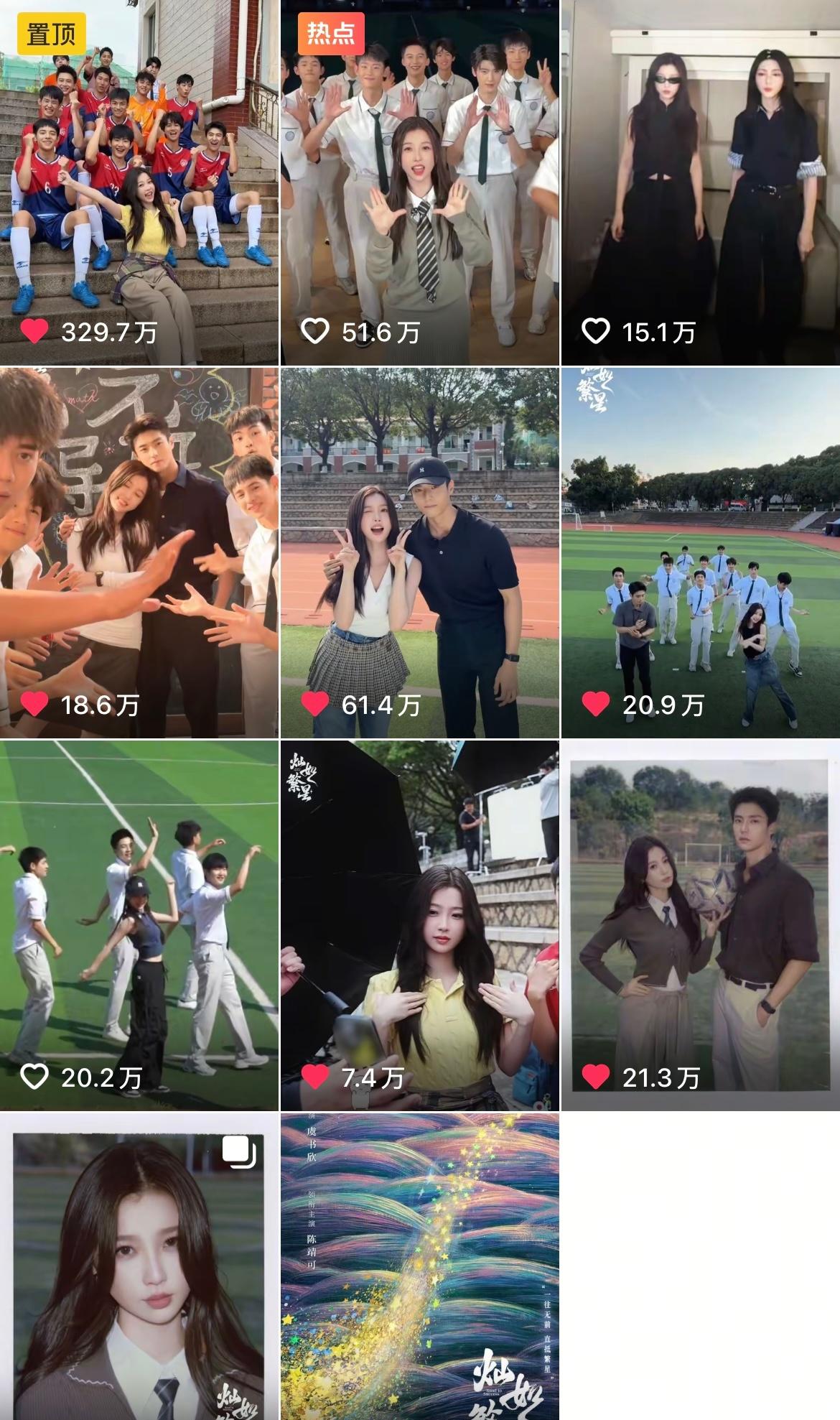Open pinned video with 329.7万 likes
The height and width of the screenshot is (1420, 840).
139,182
